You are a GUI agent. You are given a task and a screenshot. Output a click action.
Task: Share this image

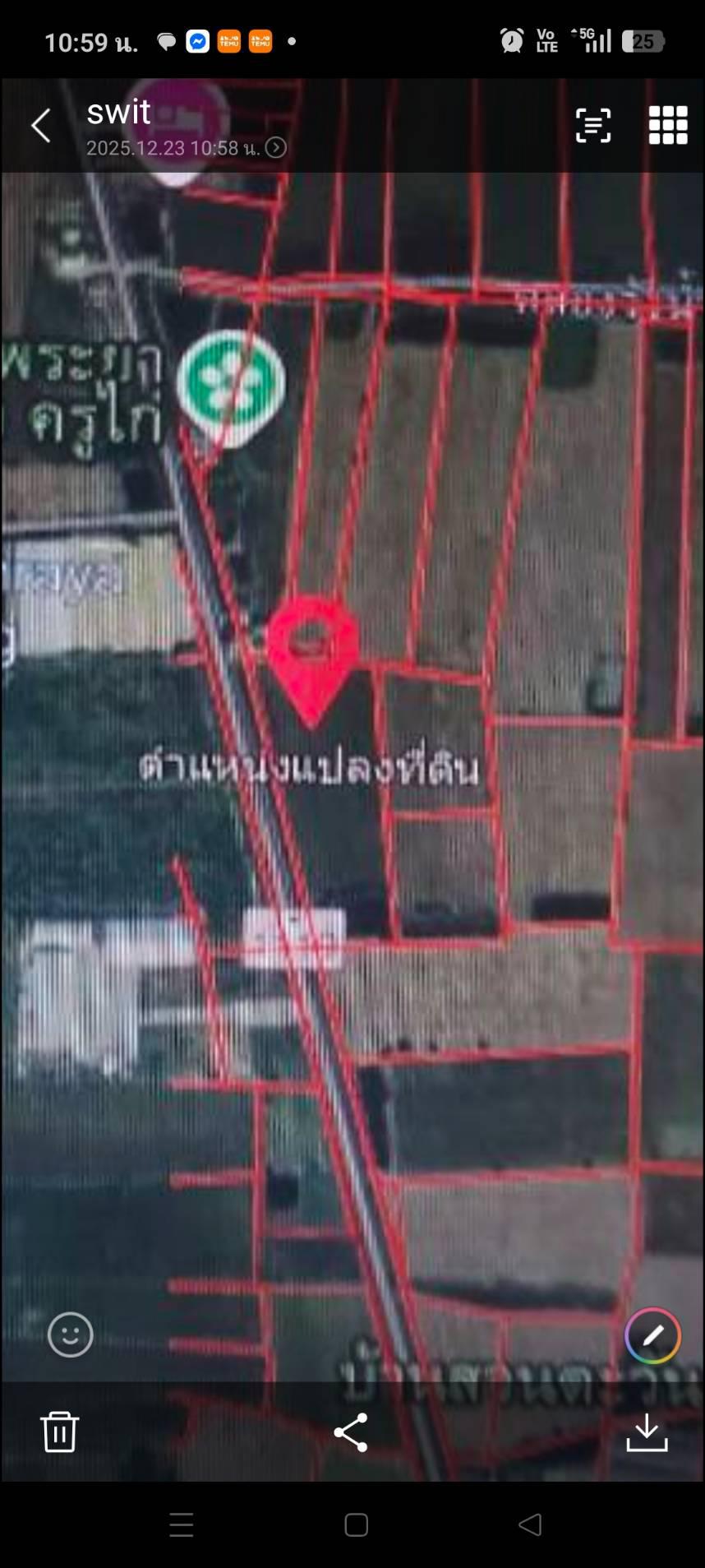351,1432
